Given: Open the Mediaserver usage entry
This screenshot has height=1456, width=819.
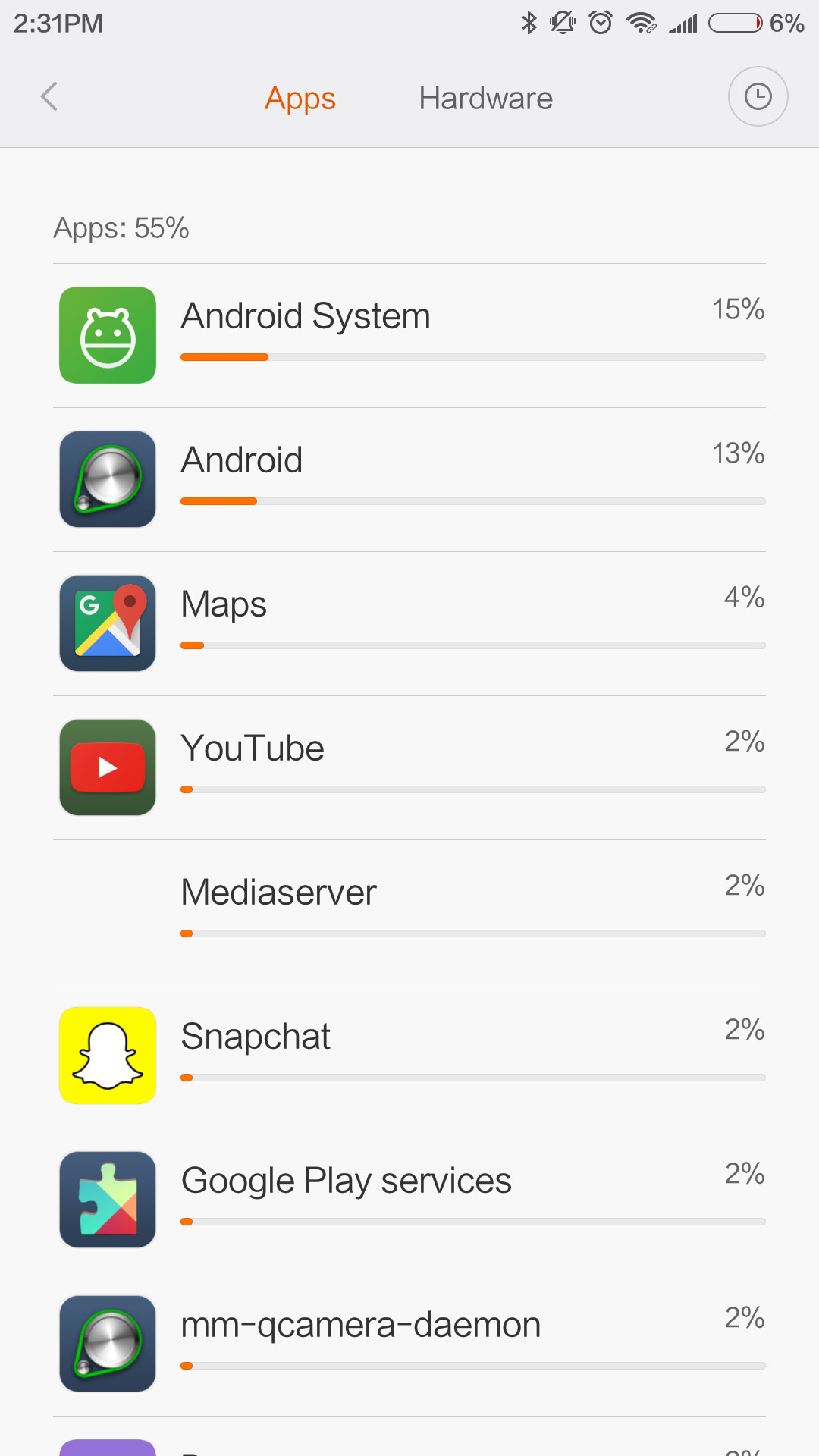Looking at the screenshot, I should [409, 912].
